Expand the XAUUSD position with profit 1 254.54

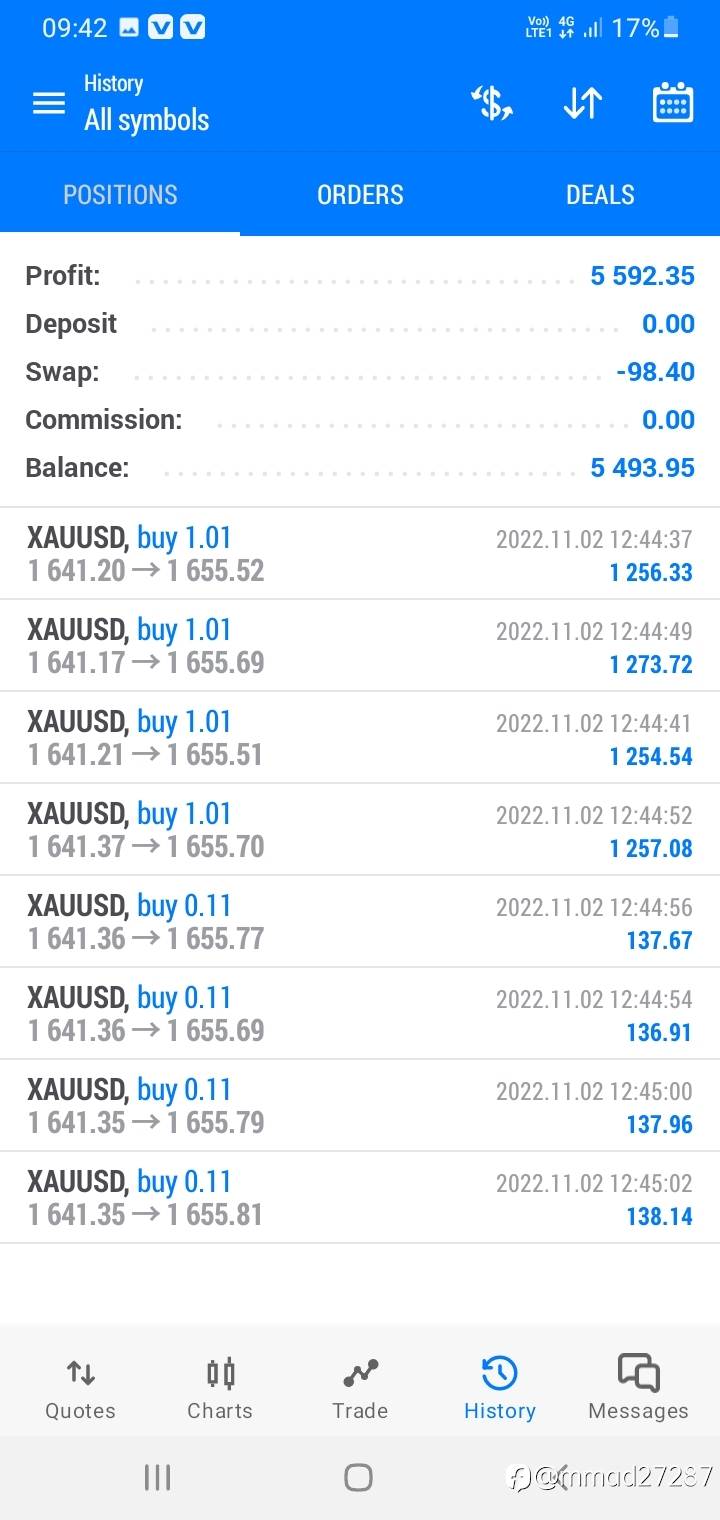point(360,738)
